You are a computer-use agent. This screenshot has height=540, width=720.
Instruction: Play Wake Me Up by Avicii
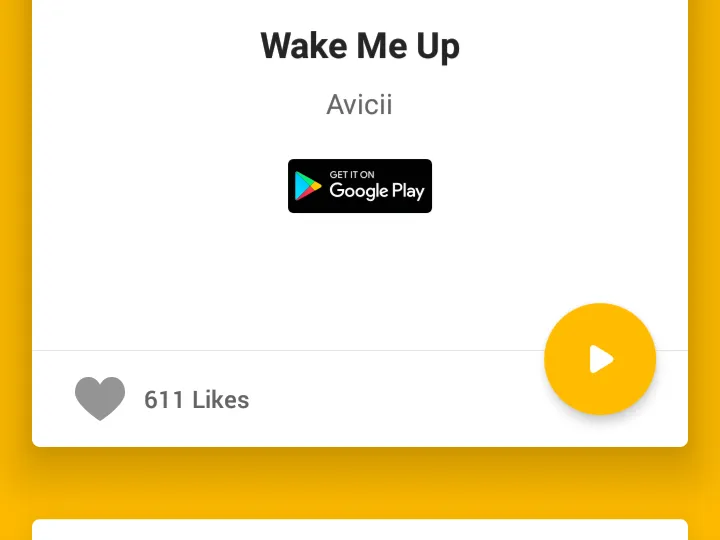pyautogui.click(x=600, y=359)
